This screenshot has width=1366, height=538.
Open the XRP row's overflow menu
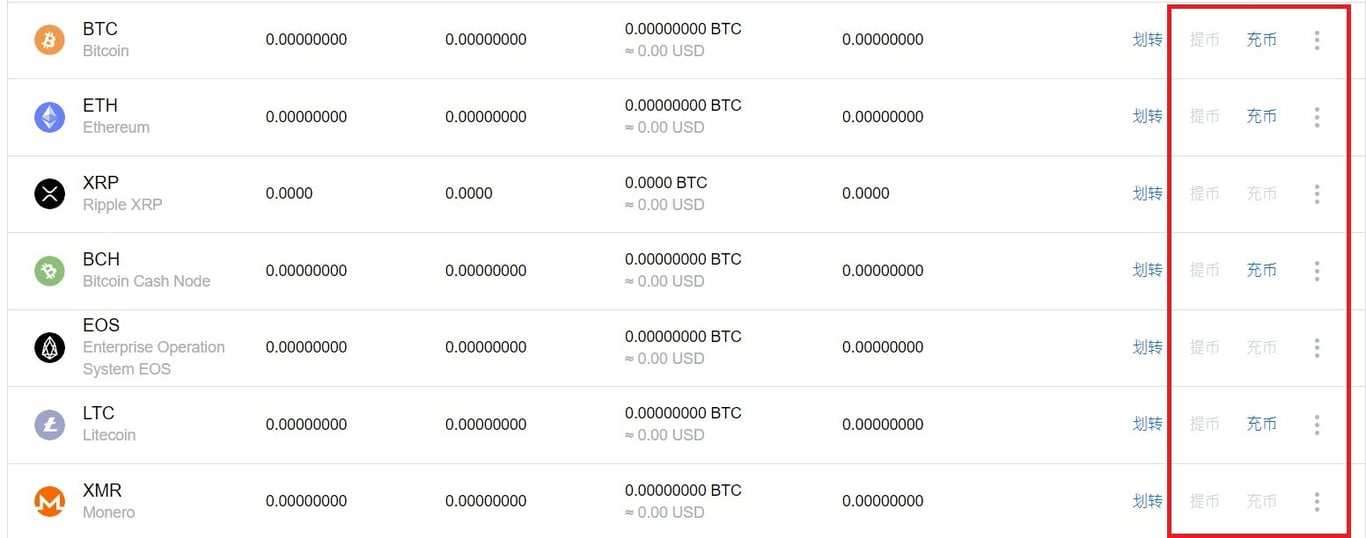[1316, 194]
